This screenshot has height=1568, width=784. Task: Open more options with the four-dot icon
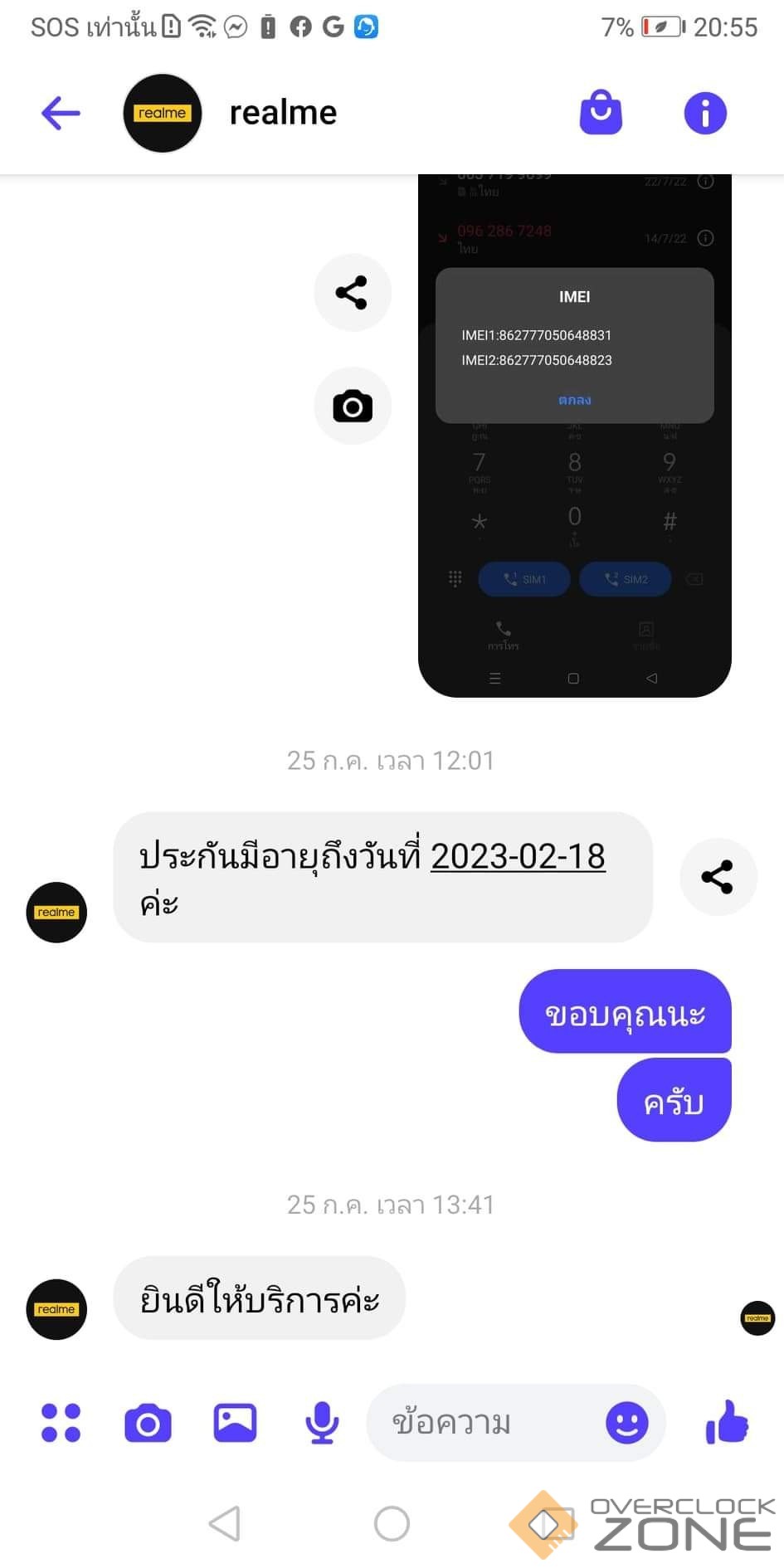(x=61, y=1423)
